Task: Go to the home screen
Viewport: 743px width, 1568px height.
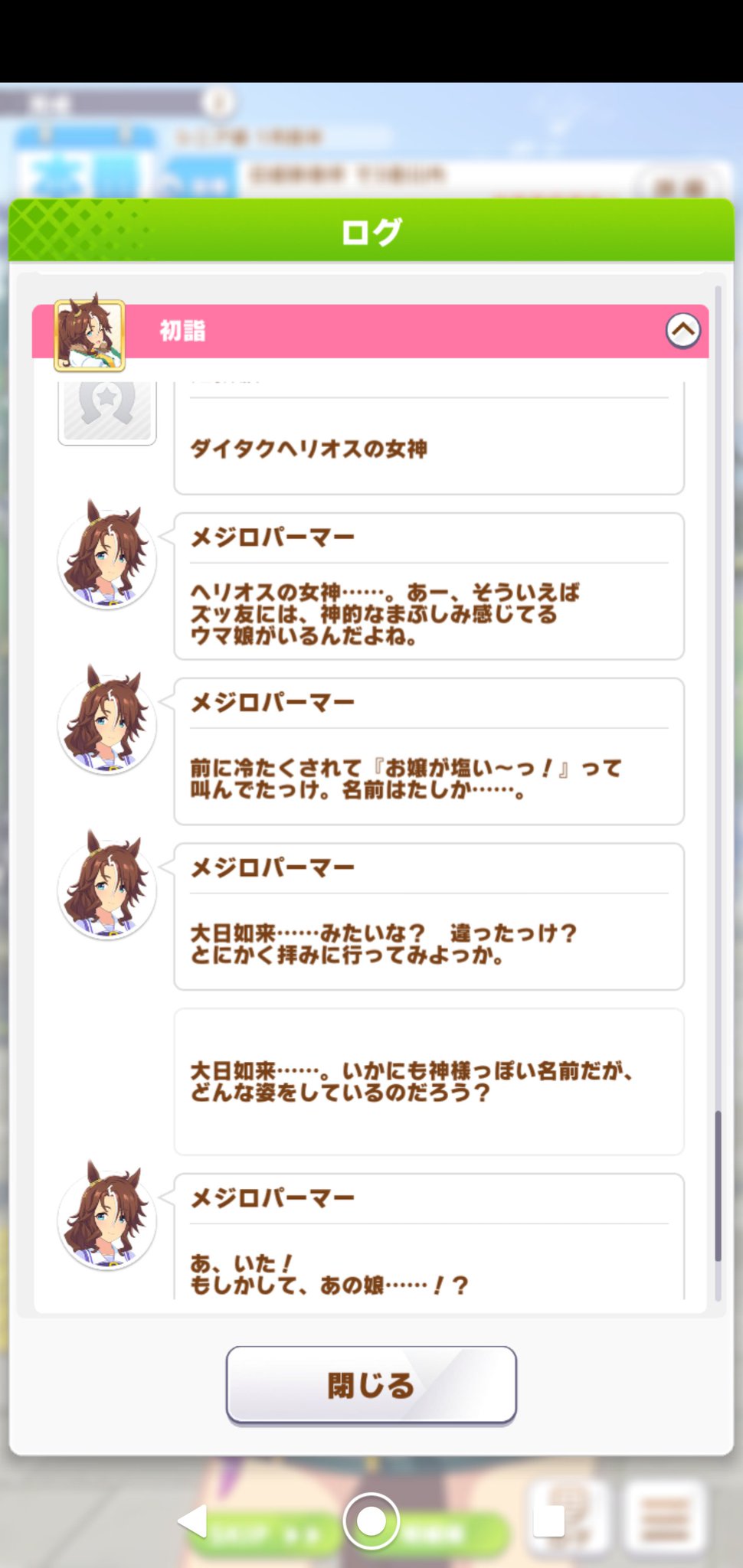Action: tap(371, 1521)
